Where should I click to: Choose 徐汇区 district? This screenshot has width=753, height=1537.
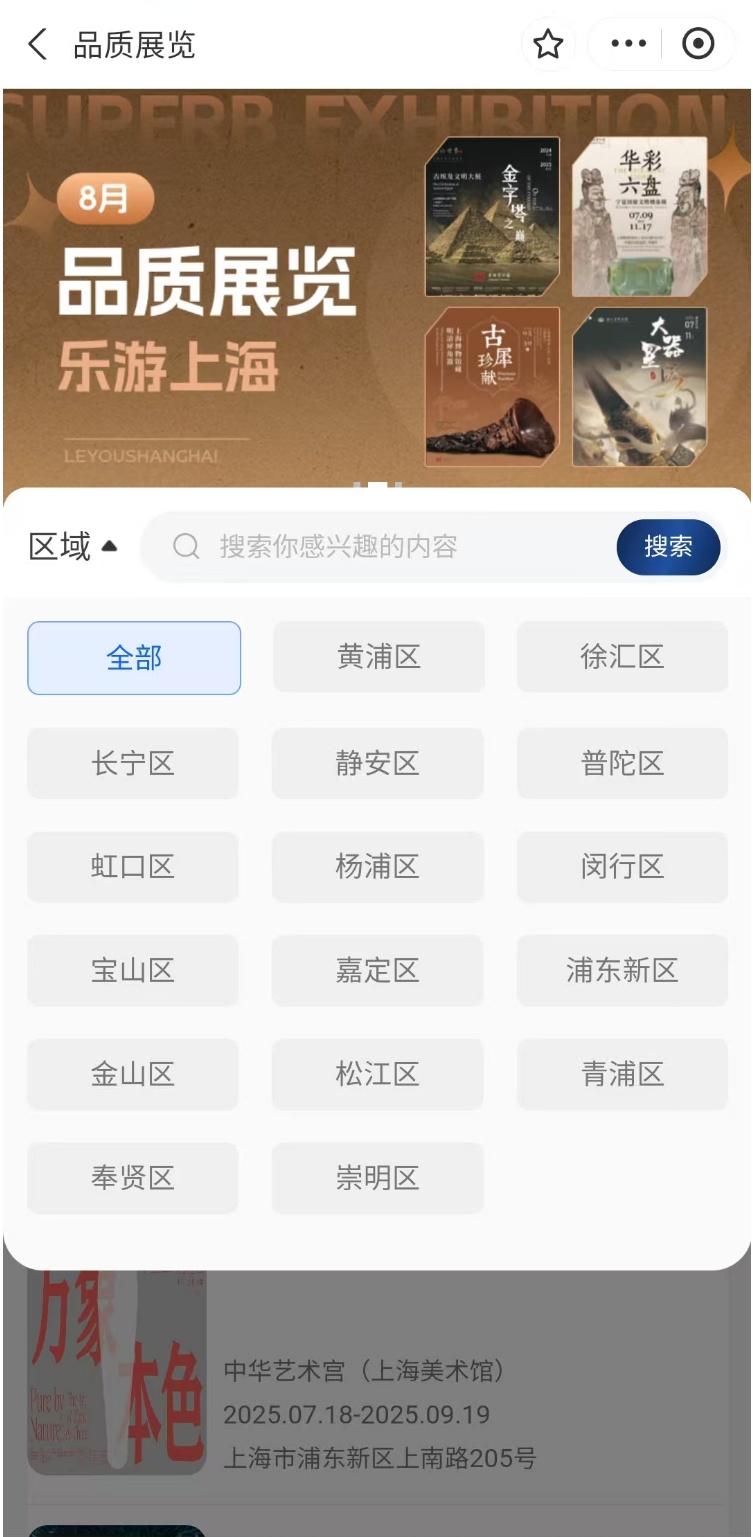(622, 657)
